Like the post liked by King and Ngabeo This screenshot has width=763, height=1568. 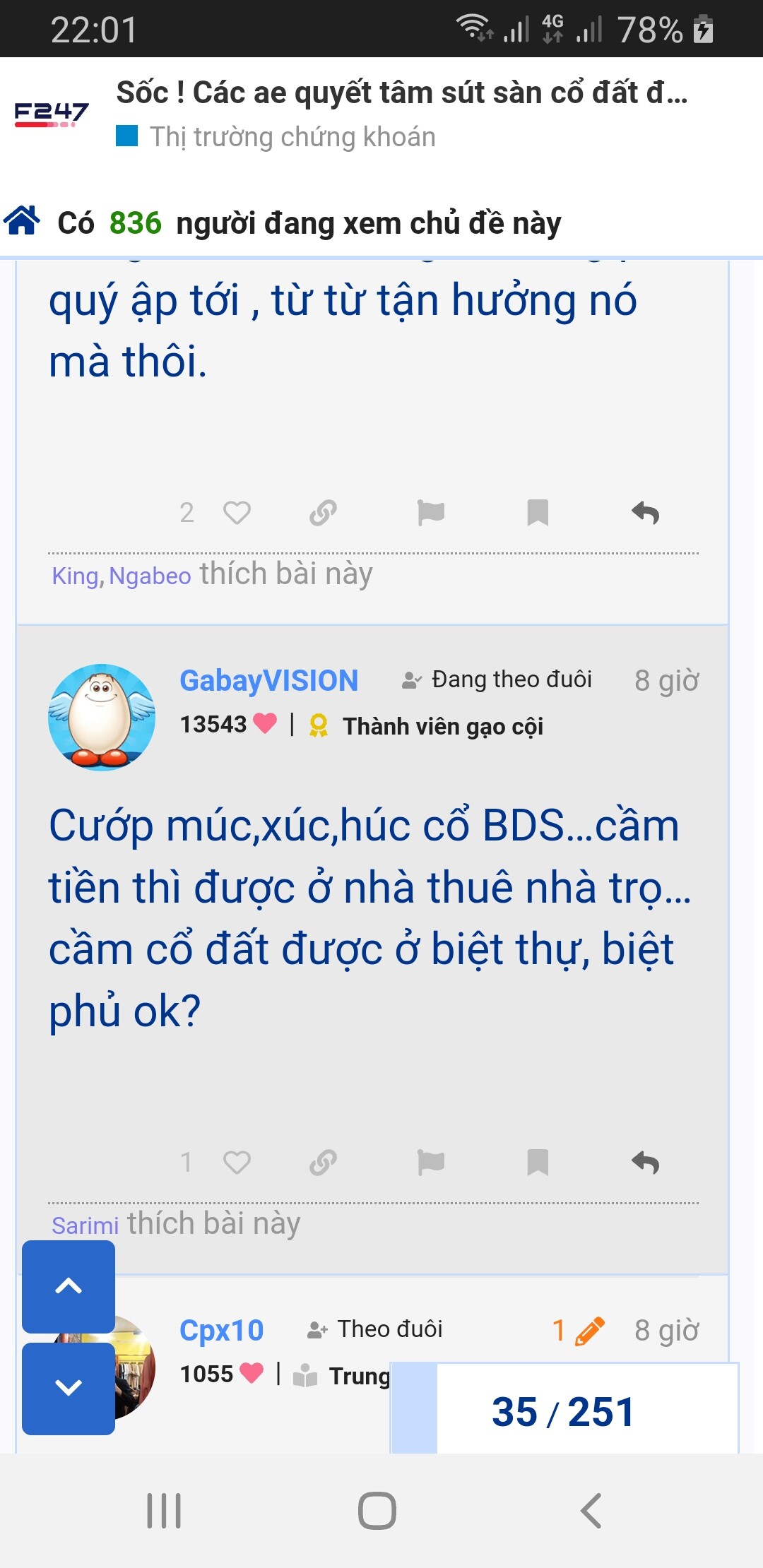(x=237, y=513)
